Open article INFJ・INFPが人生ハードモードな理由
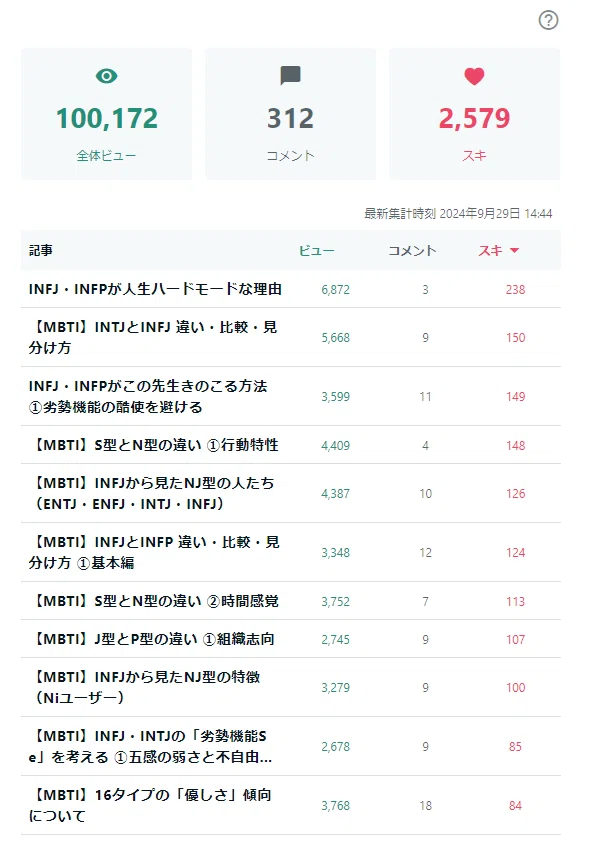The height and width of the screenshot is (842, 594). pyautogui.click(x=155, y=289)
